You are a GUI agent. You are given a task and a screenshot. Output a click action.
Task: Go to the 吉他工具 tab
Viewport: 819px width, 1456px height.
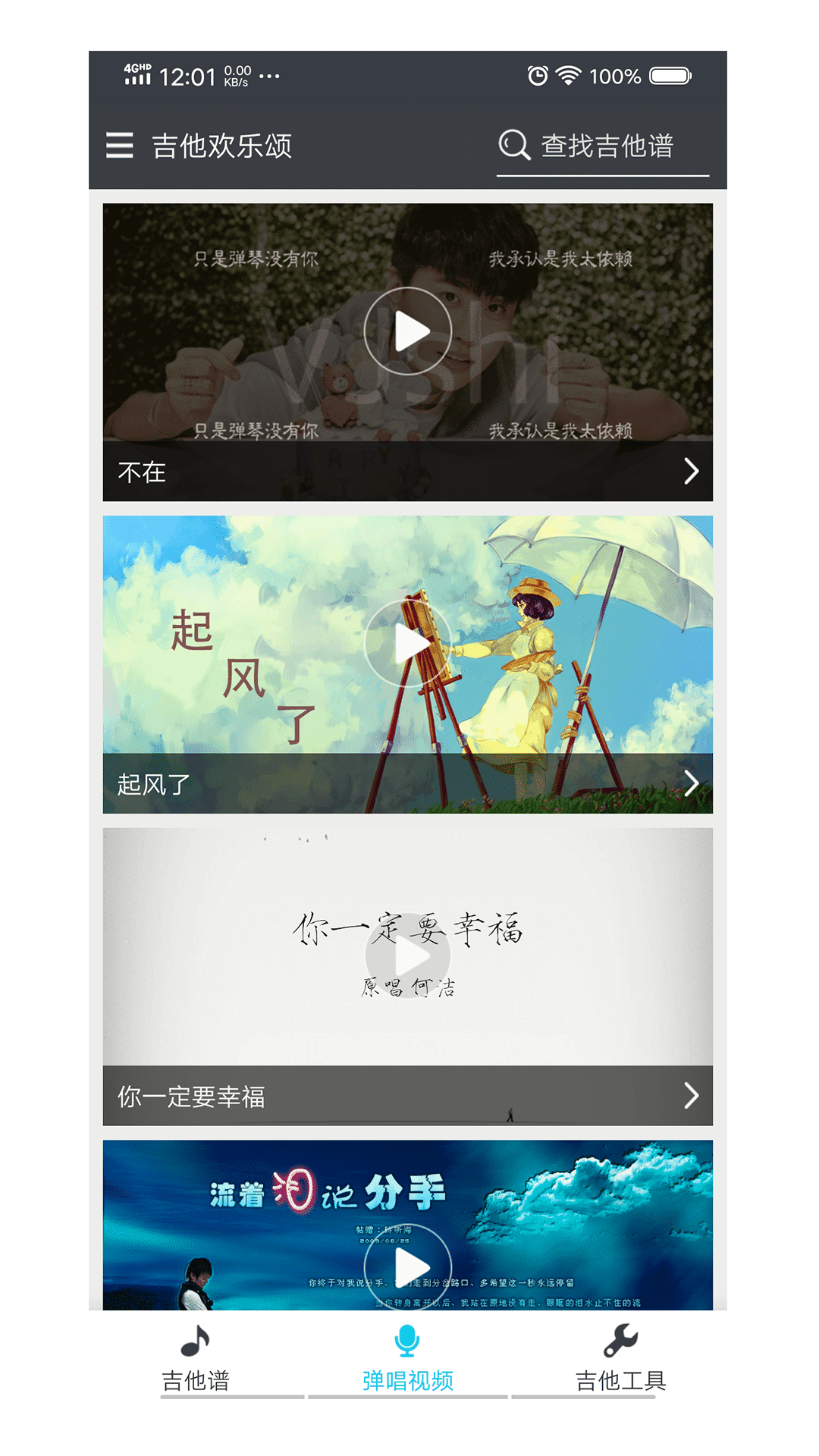[x=620, y=1359]
